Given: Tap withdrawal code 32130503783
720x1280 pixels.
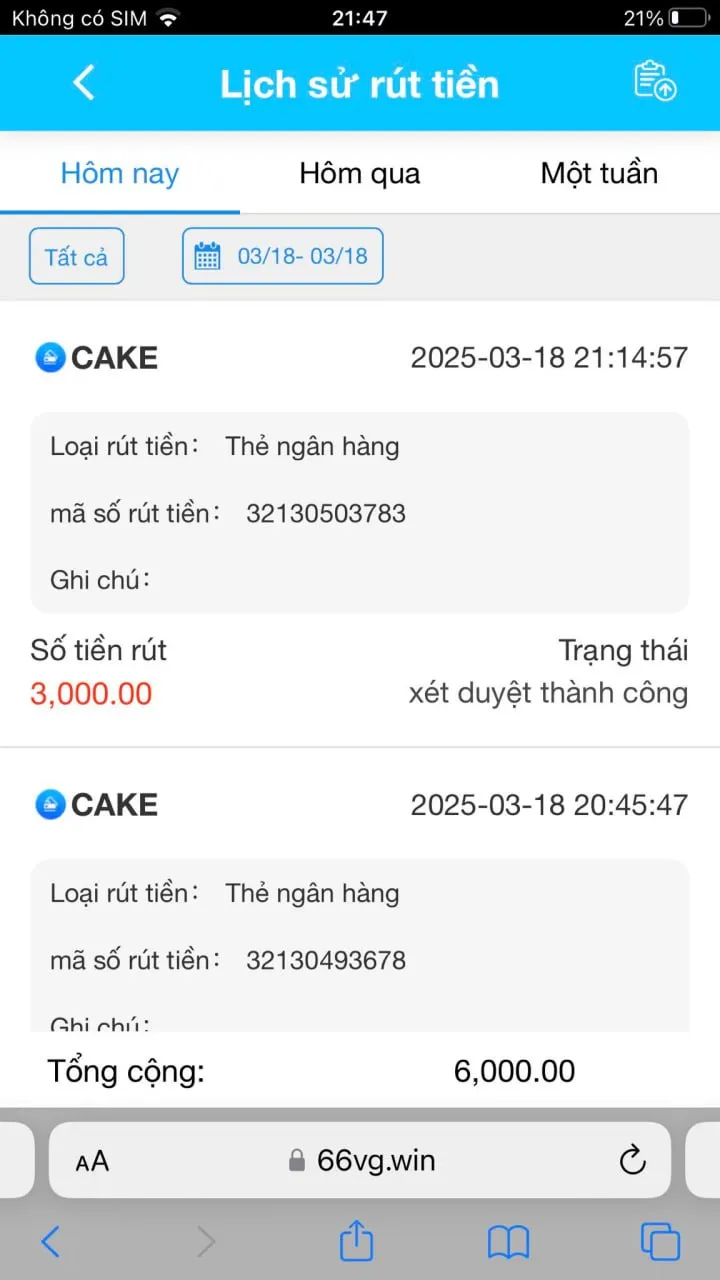Looking at the screenshot, I should click(326, 513).
